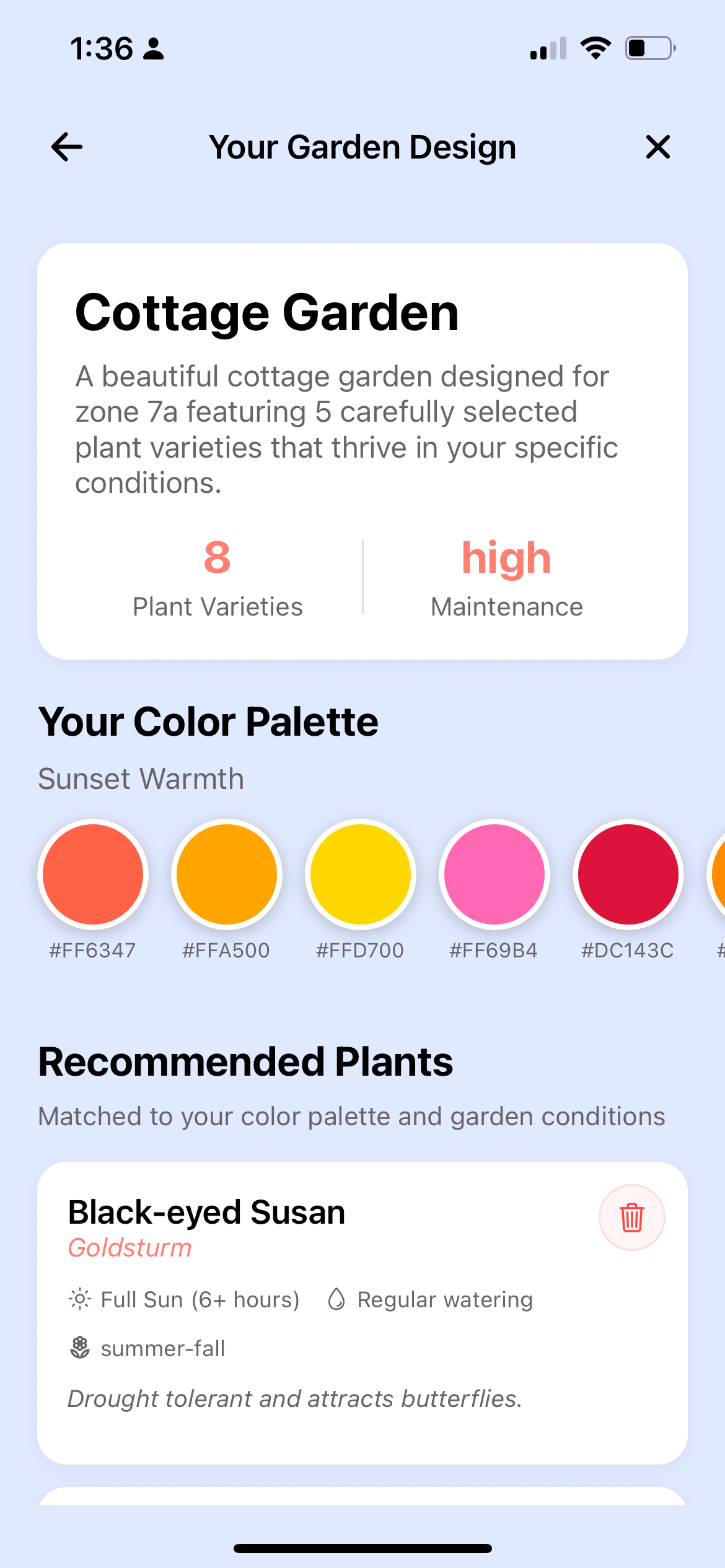725x1568 pixels.
Task: Tap the Sunset Warmth palette name
Action: point(141,779)
